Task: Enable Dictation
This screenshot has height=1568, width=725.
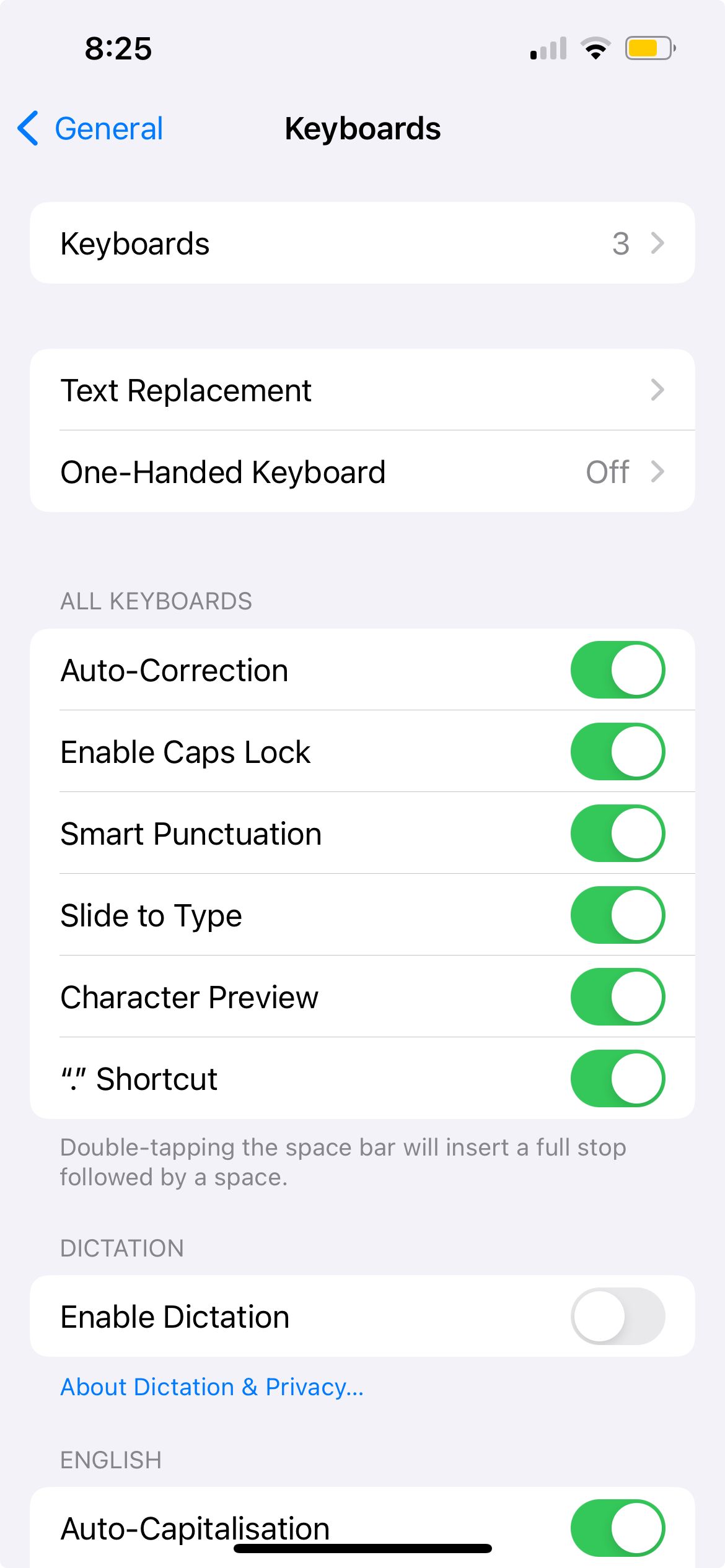Action: pyautogui.click(x=617, y=1317)
